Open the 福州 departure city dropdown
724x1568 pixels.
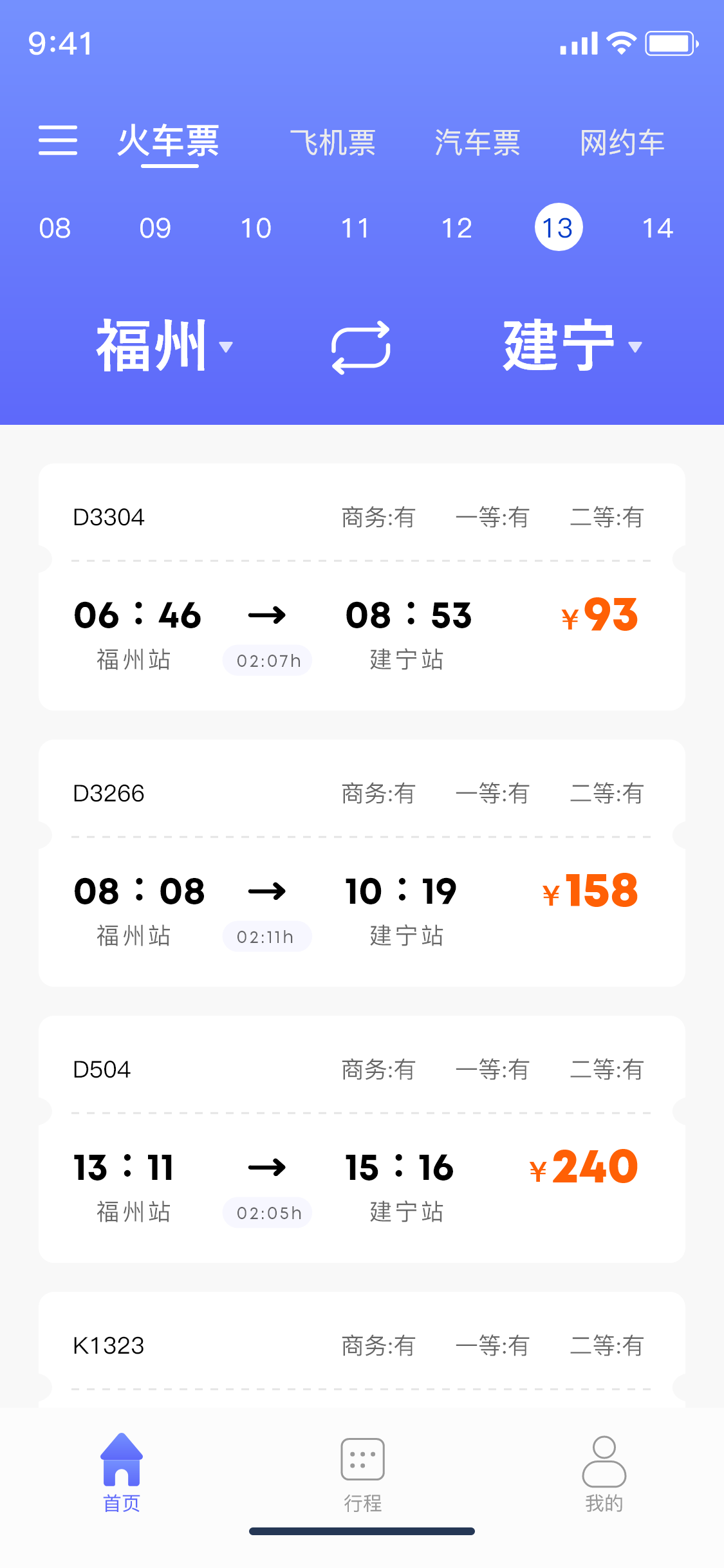tap(165, 346)
